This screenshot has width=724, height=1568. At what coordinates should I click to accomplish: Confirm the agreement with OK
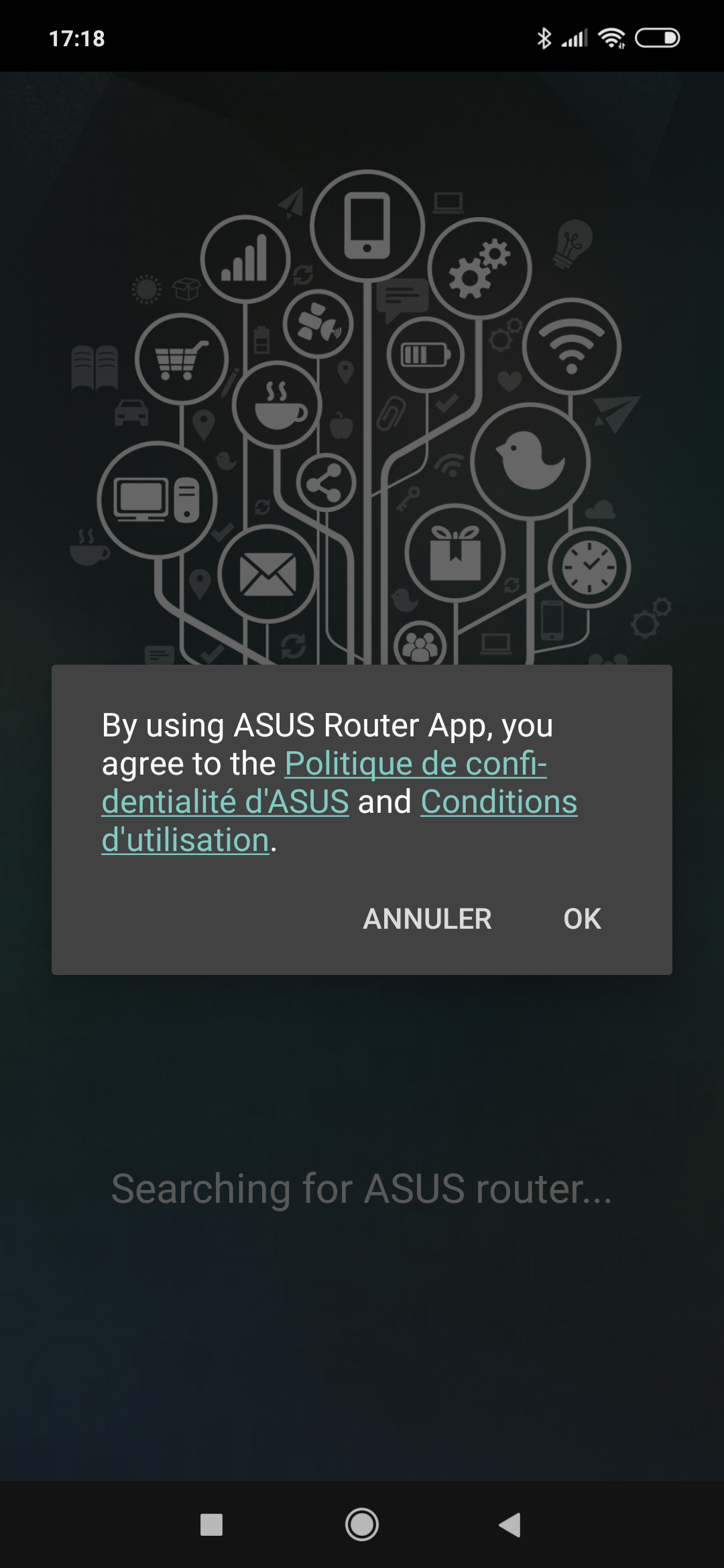pos(582,919)
